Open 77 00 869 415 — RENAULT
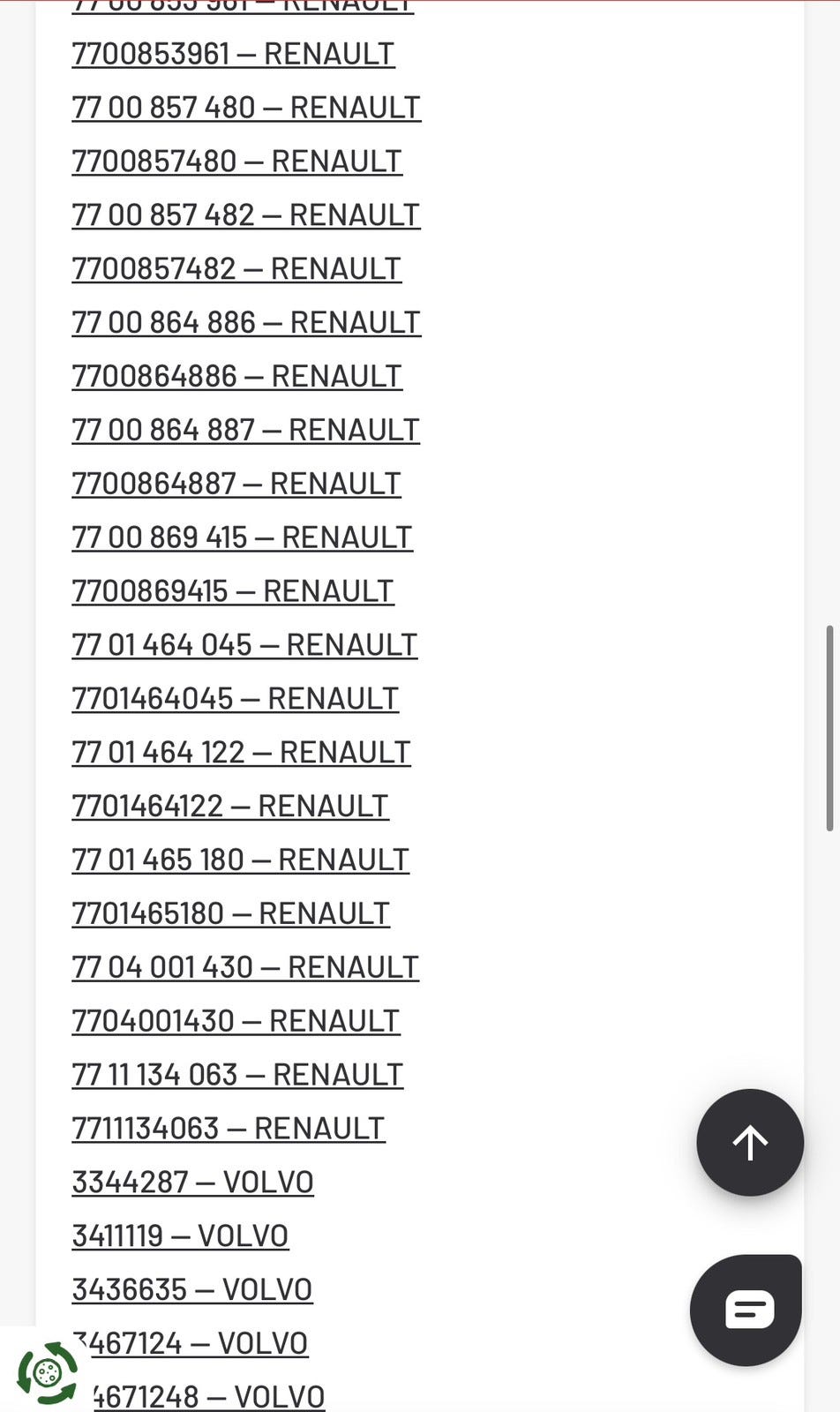 tap(242, 537)
